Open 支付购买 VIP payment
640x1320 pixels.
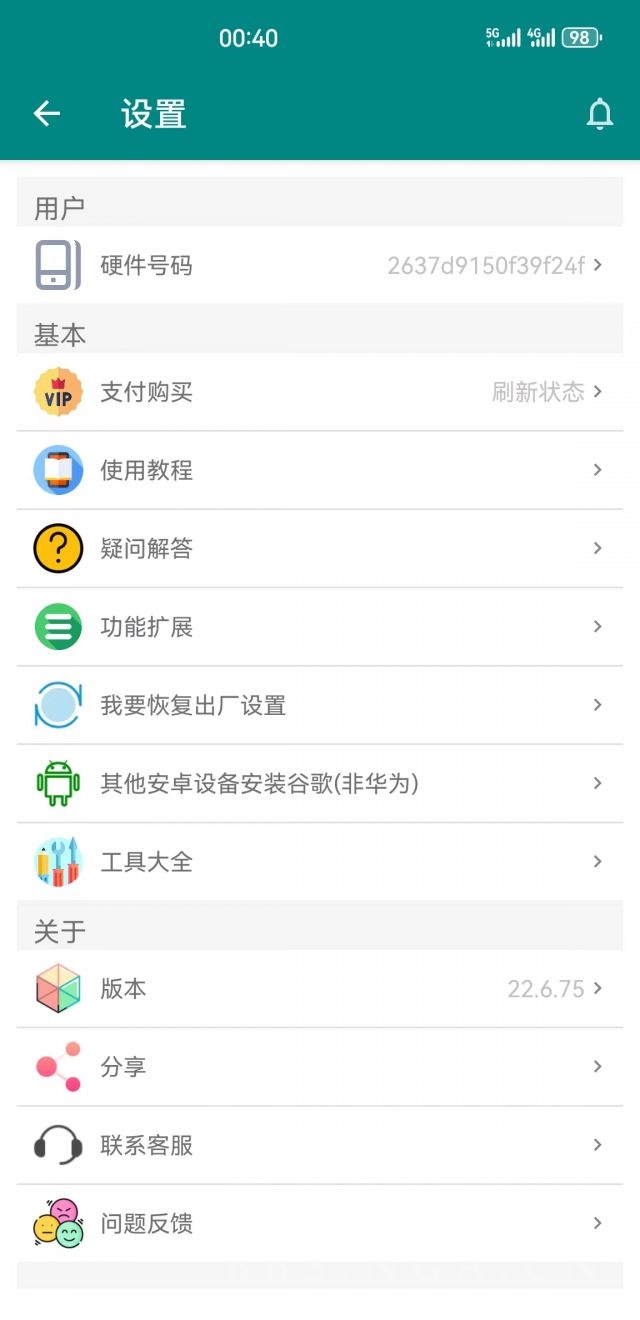tap(320, 392)
